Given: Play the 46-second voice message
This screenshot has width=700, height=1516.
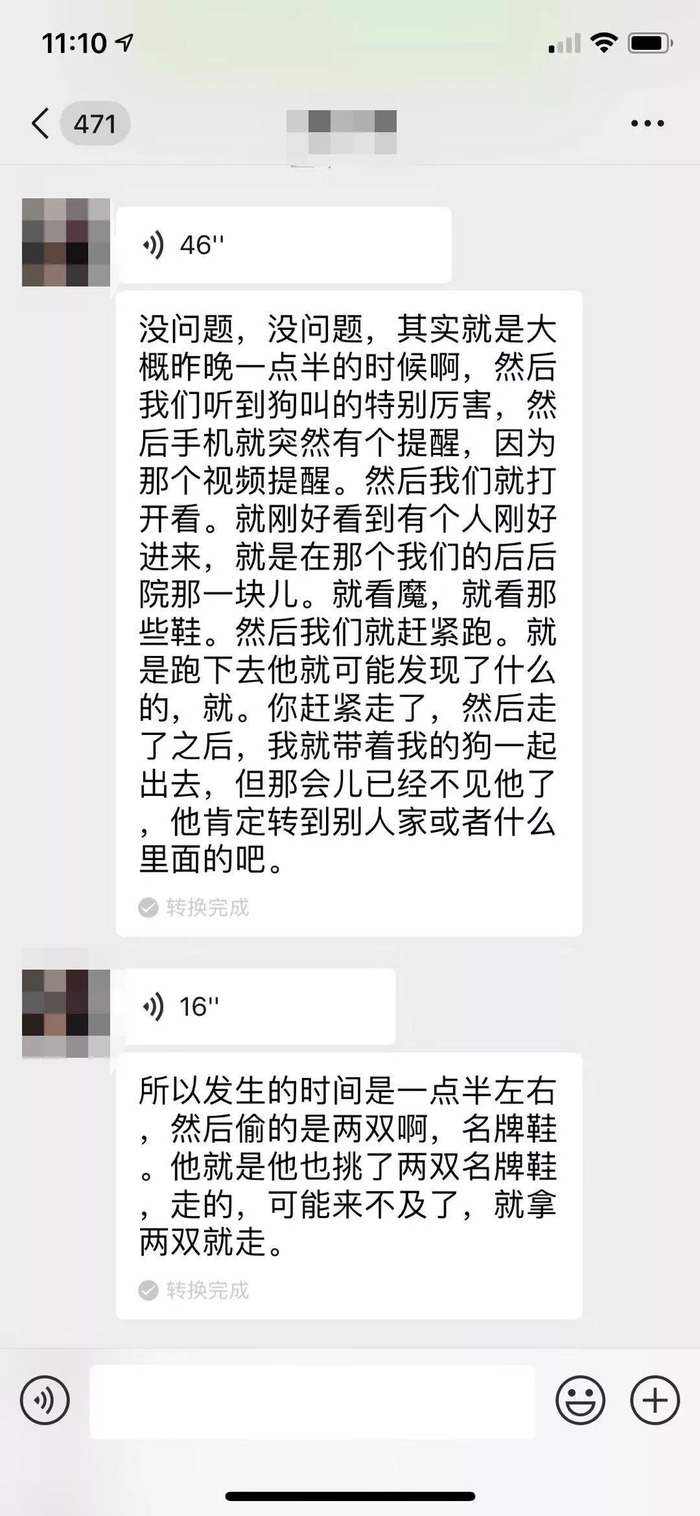Looking at the screenshot, I should (284, 245).
